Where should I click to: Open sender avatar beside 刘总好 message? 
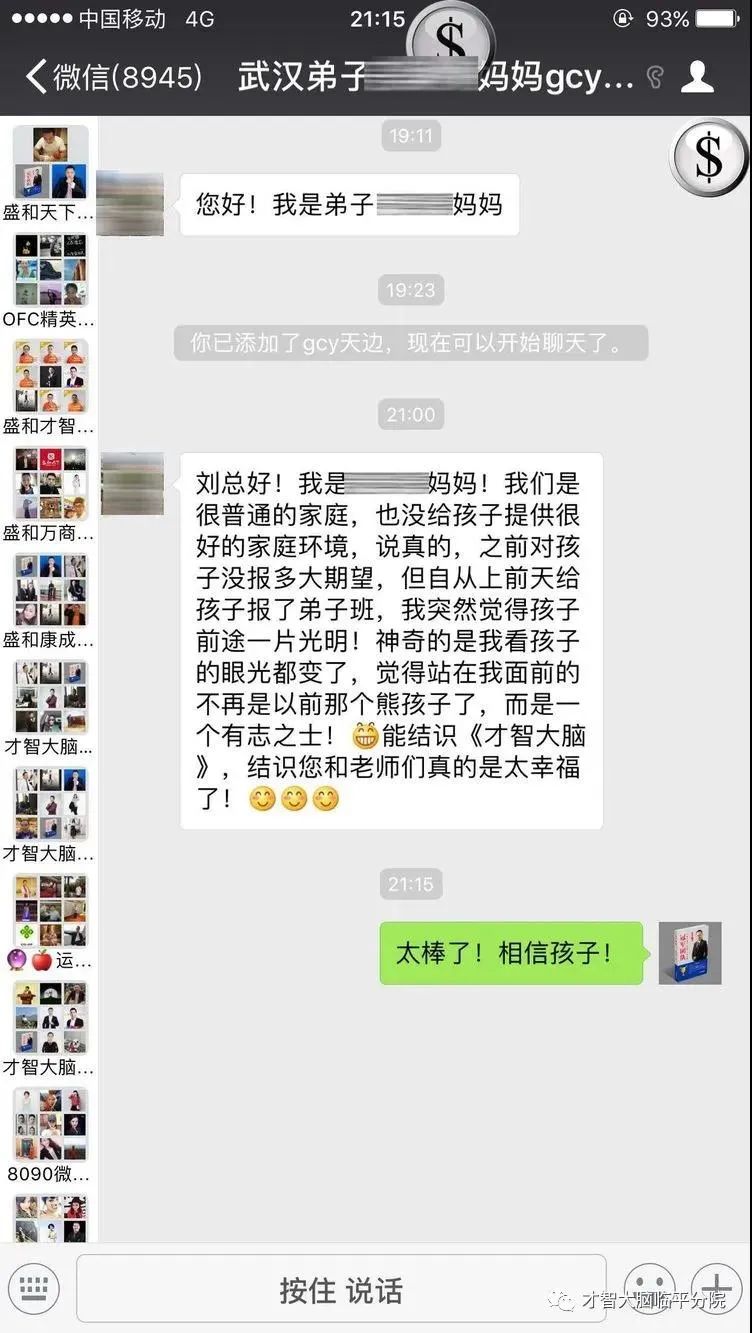[x=132, y=484]
